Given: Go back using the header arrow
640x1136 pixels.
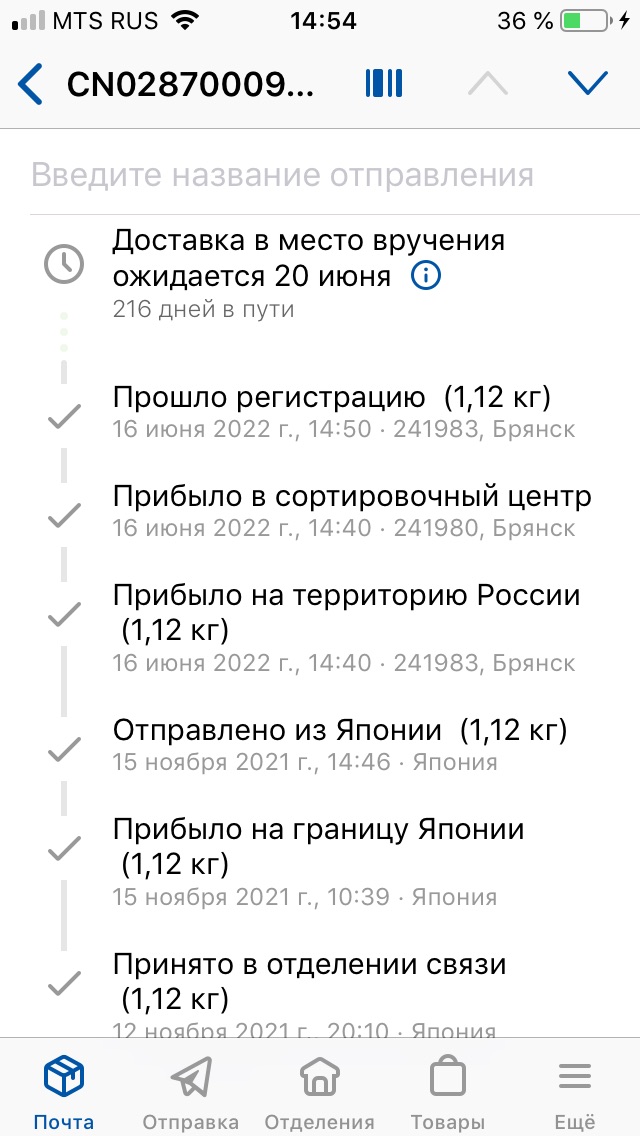Looking at the screenshot, I should [32, 84].
